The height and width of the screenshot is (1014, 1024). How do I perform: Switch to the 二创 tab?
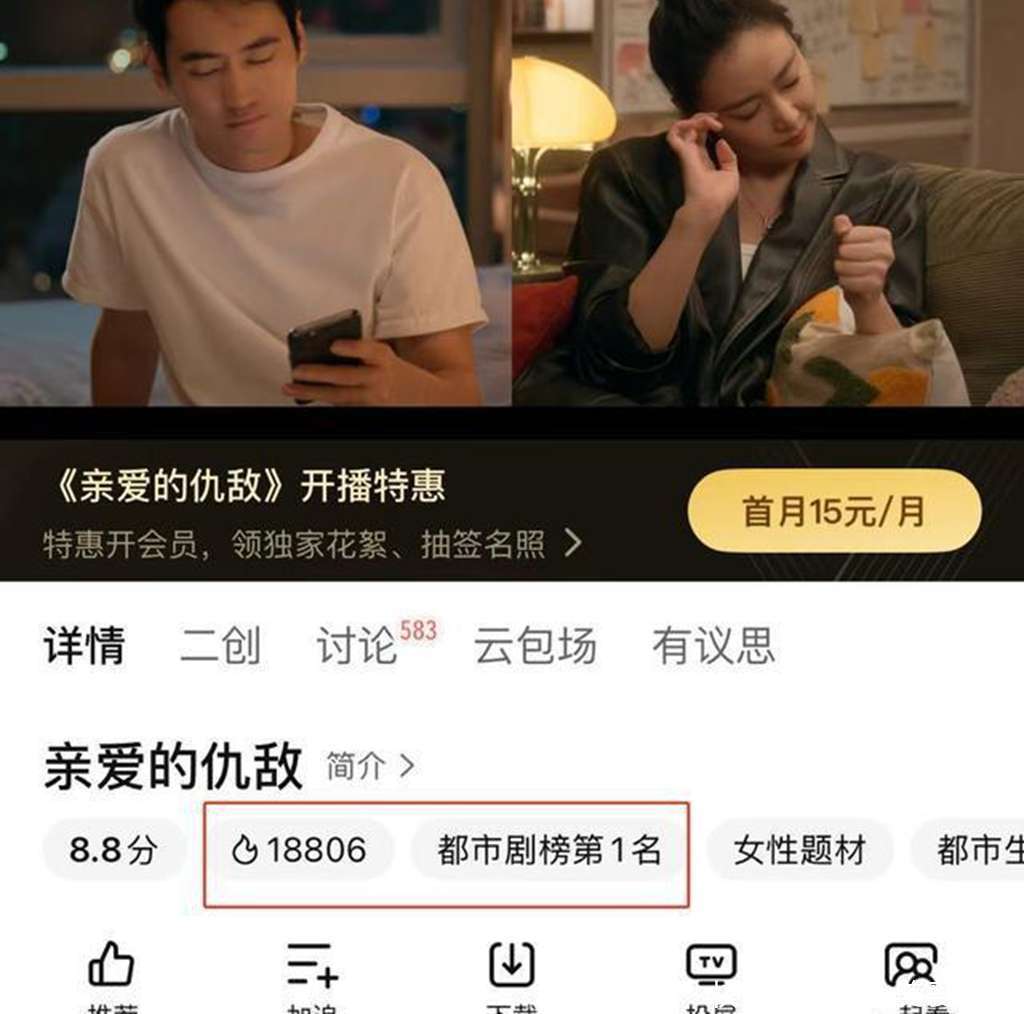pos(220,646)
